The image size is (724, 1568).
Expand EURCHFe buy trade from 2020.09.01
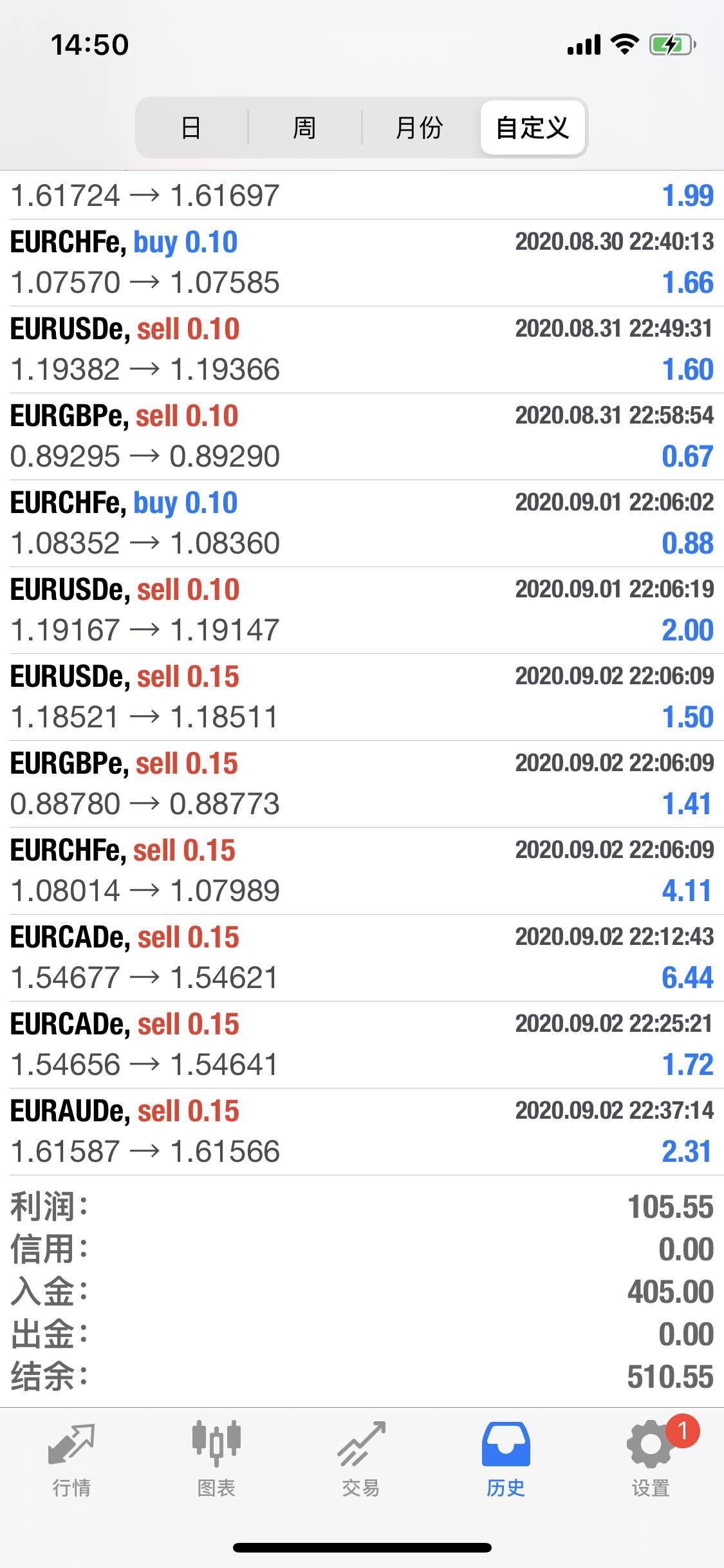362,523
